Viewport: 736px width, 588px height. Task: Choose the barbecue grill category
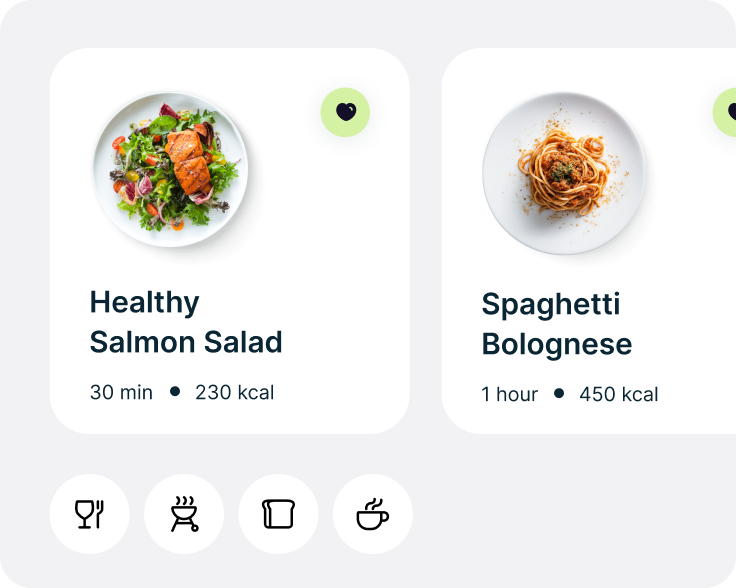184,514
